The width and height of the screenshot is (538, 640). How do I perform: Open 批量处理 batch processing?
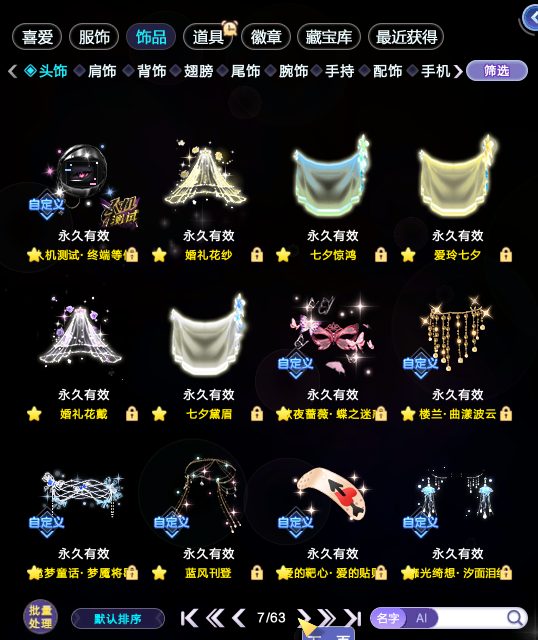click(40, 617)
